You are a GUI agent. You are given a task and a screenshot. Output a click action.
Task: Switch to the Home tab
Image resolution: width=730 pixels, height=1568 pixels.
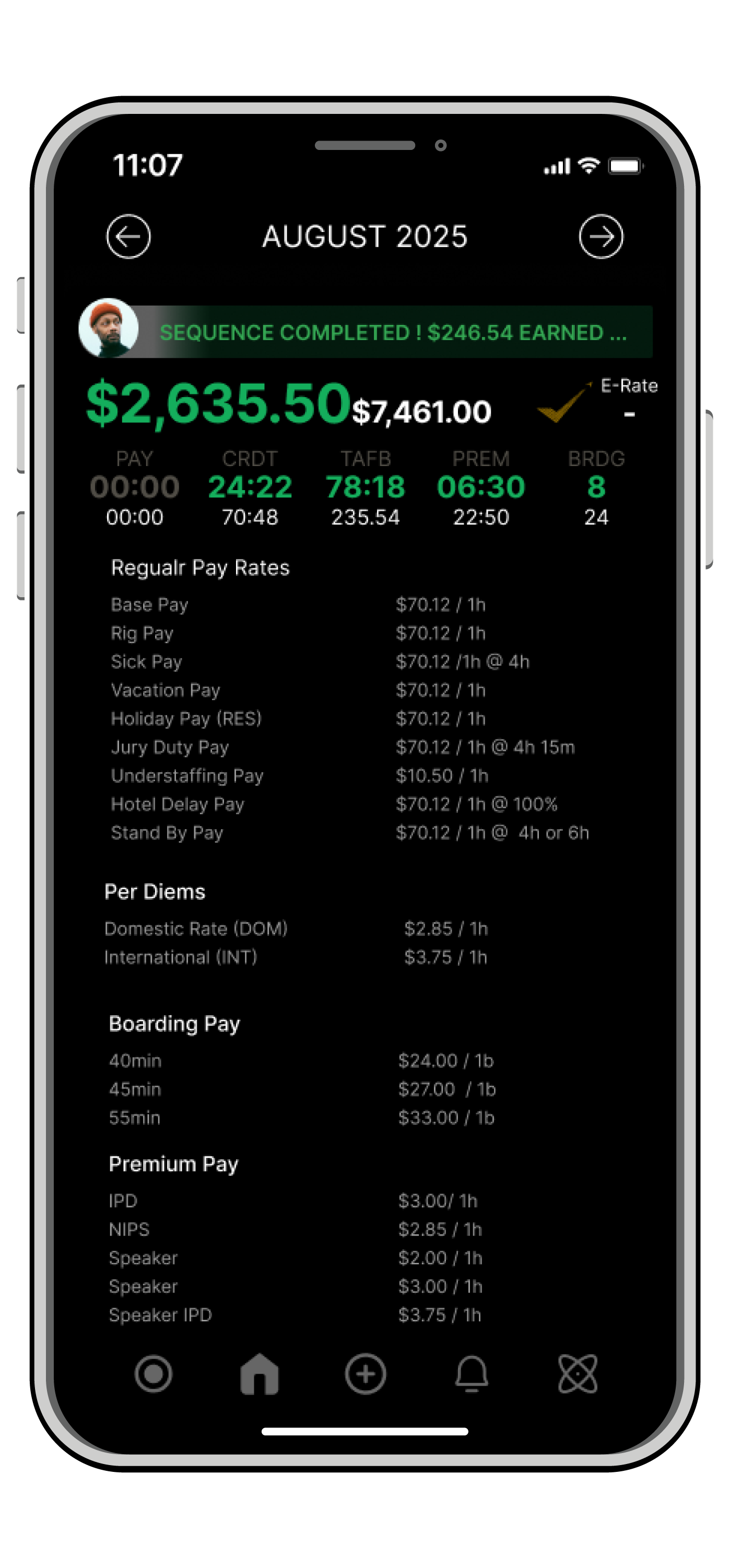[259, 1374]
